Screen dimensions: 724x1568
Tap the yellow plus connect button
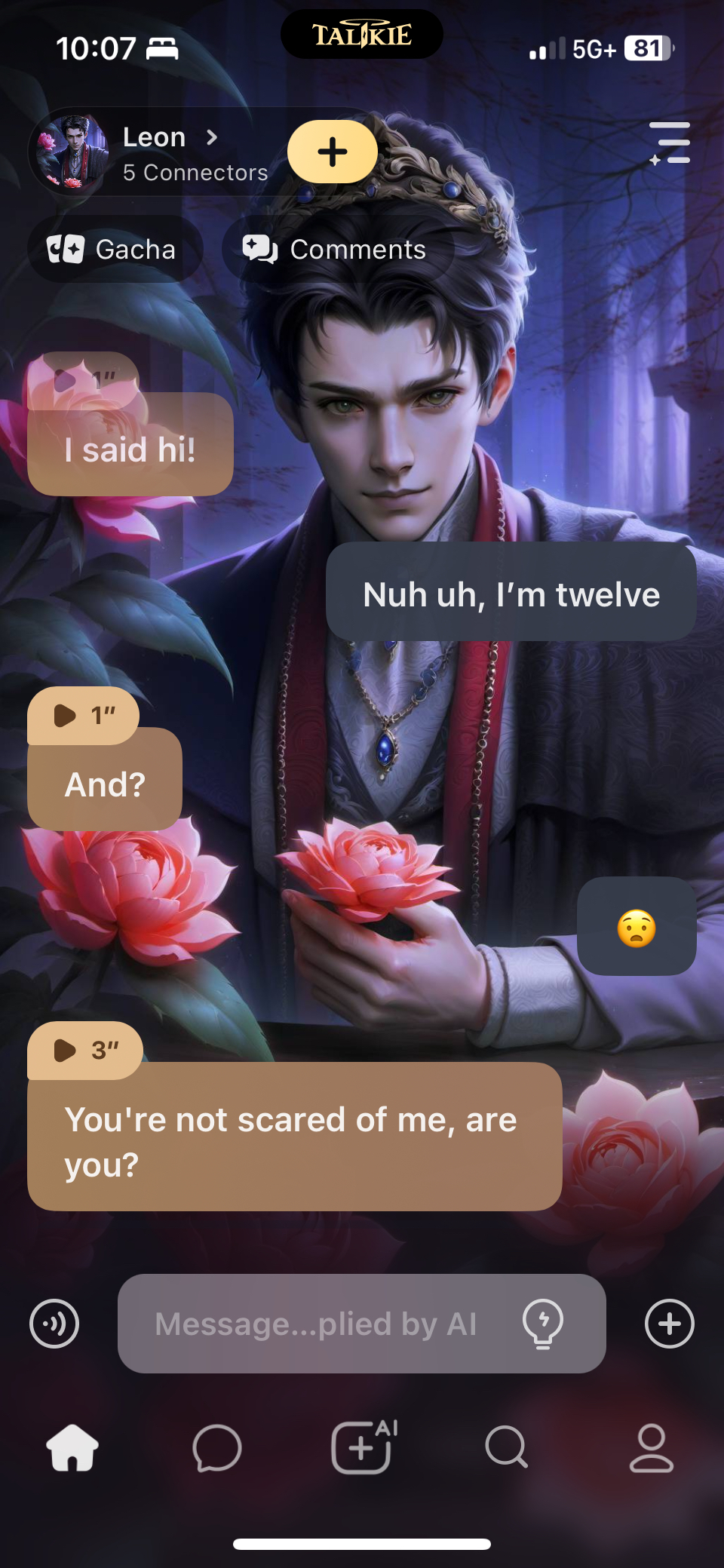coord(333,152)
